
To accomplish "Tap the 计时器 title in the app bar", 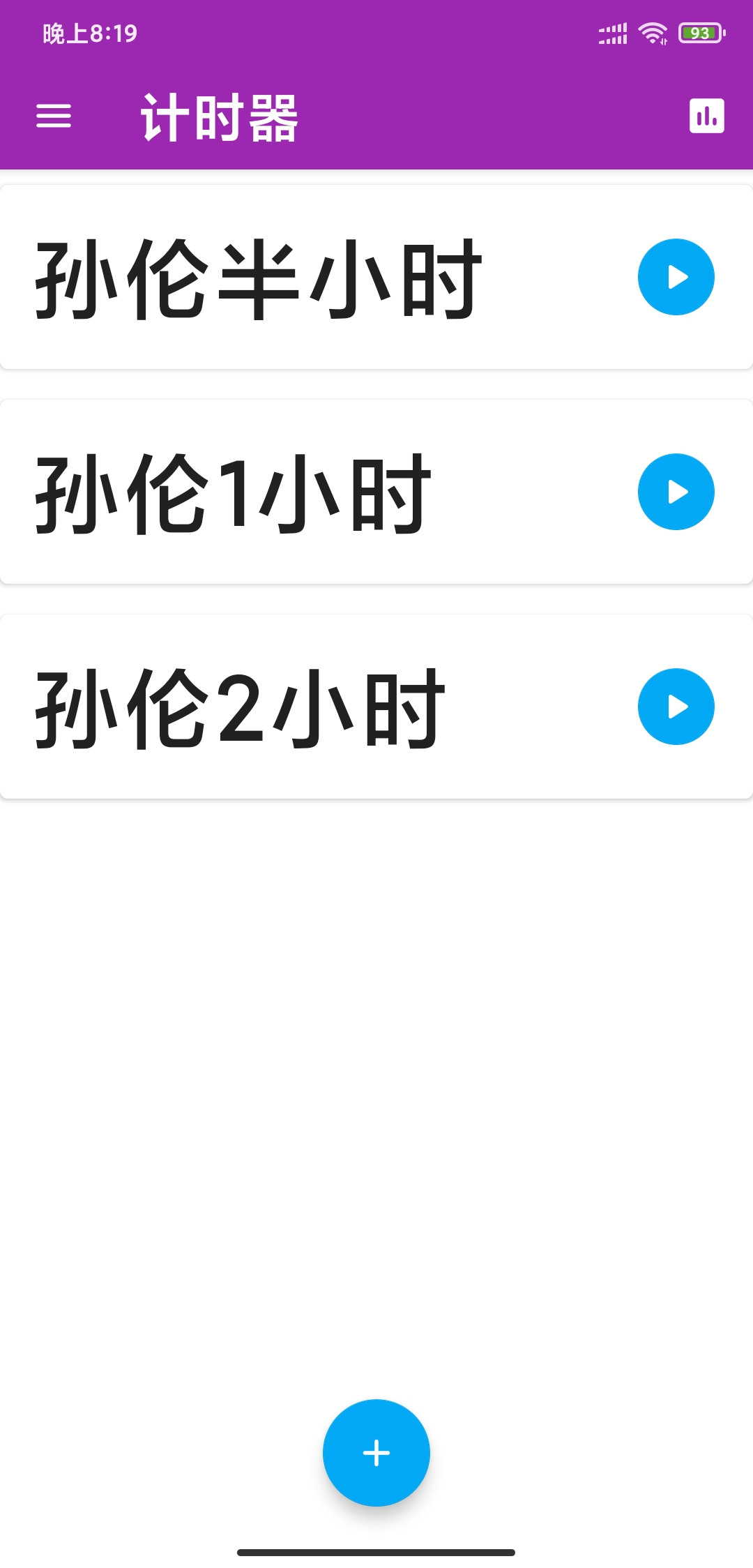I will 220,117.
